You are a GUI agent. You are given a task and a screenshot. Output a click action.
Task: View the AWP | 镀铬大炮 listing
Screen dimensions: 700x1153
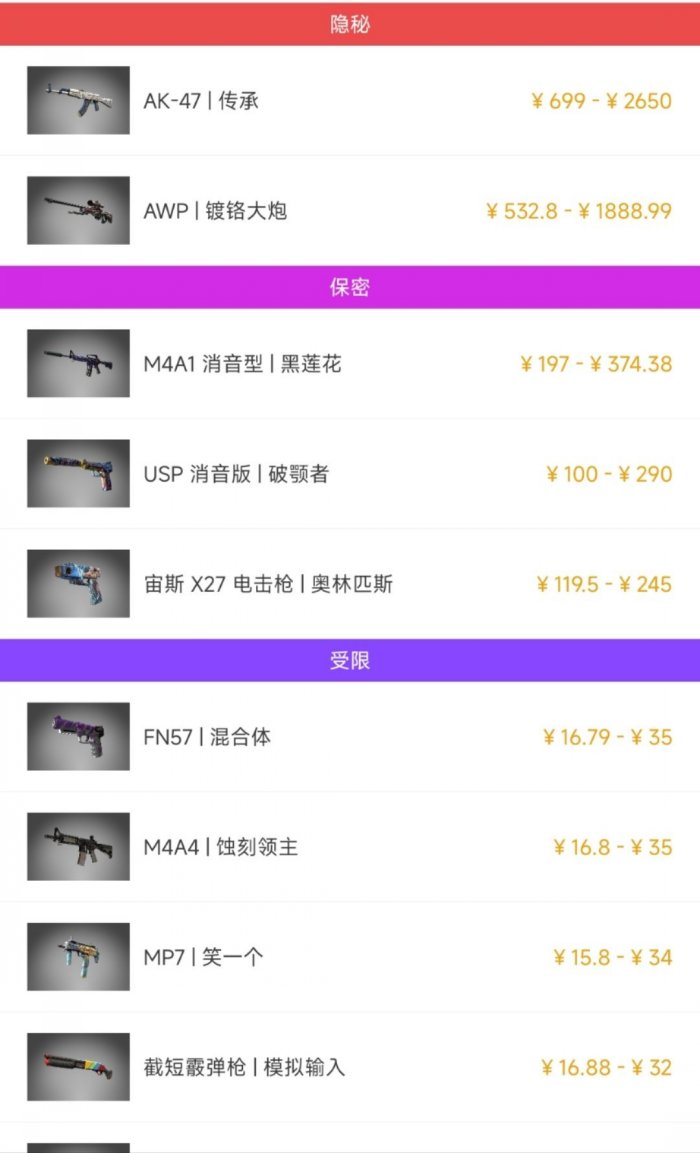[x=350, y=211]
